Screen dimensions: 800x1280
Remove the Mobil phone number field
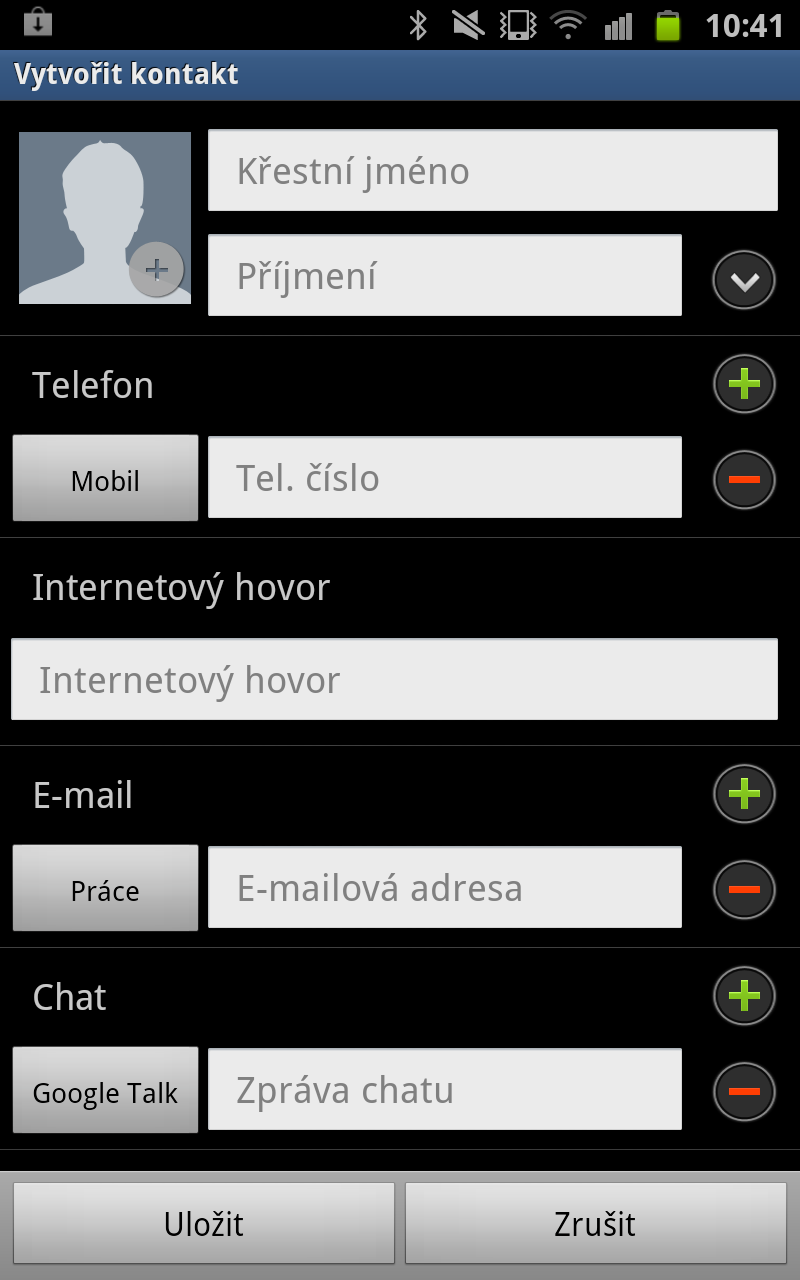tap(744, 478)
